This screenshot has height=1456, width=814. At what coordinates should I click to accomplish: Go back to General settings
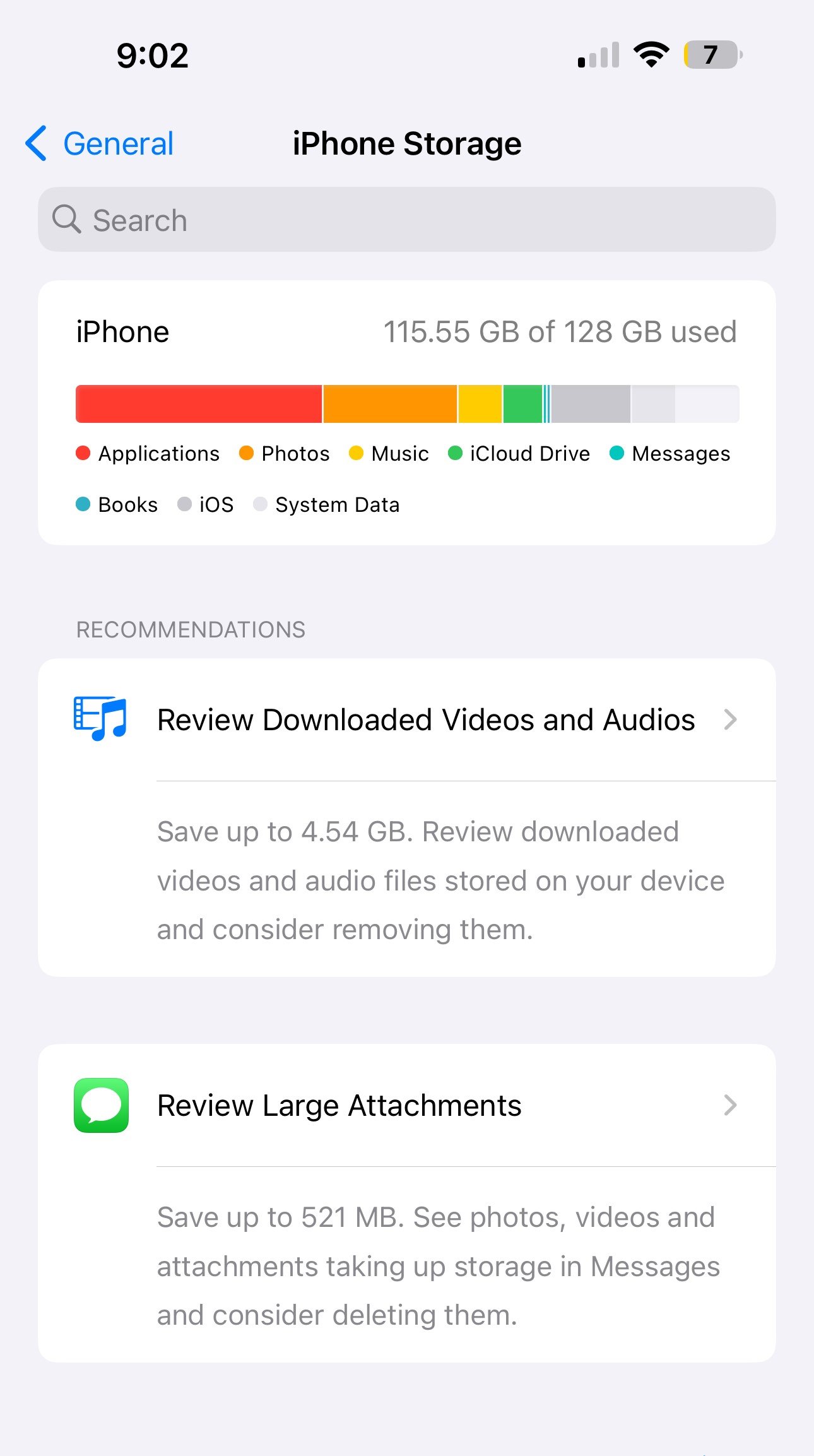coord(101,144)
